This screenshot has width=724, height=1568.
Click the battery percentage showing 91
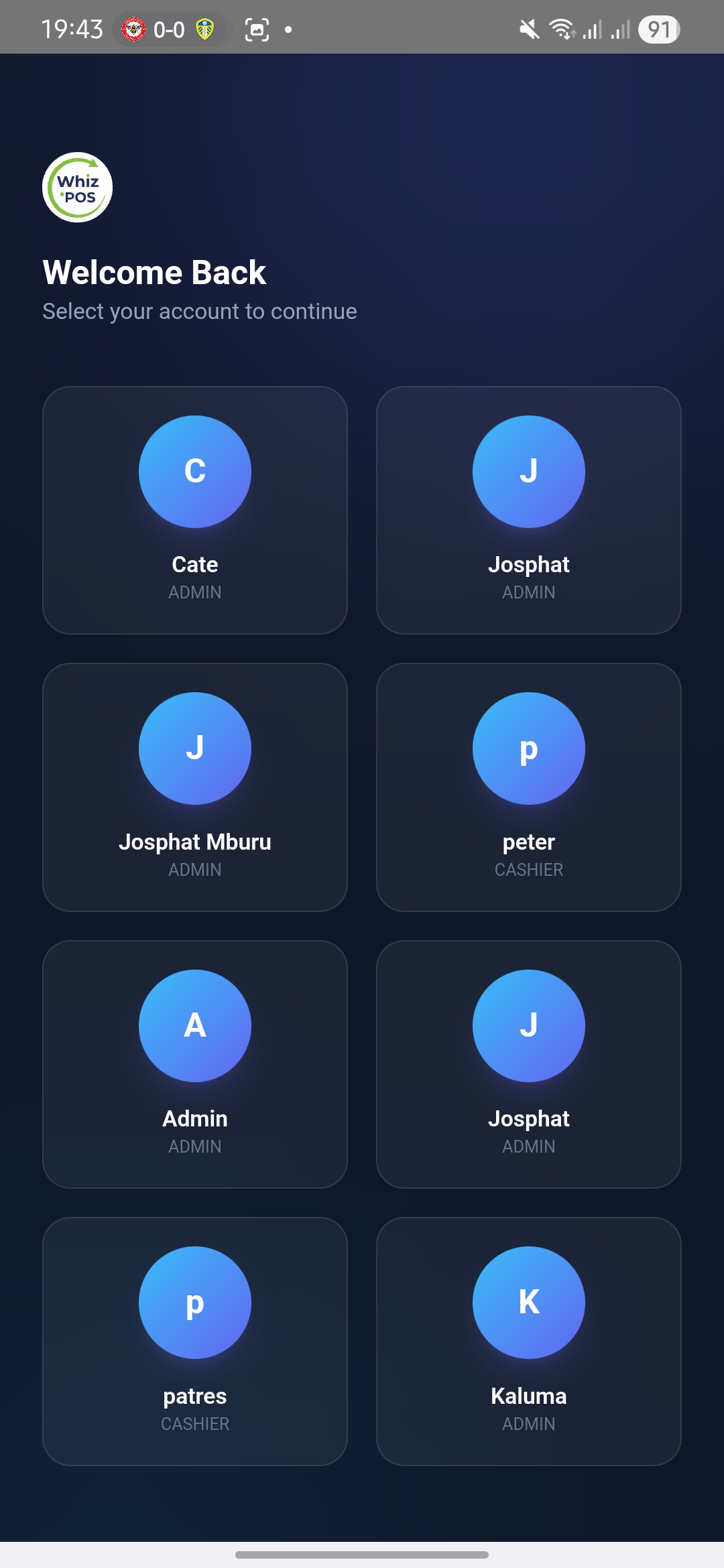click(658, 28)
